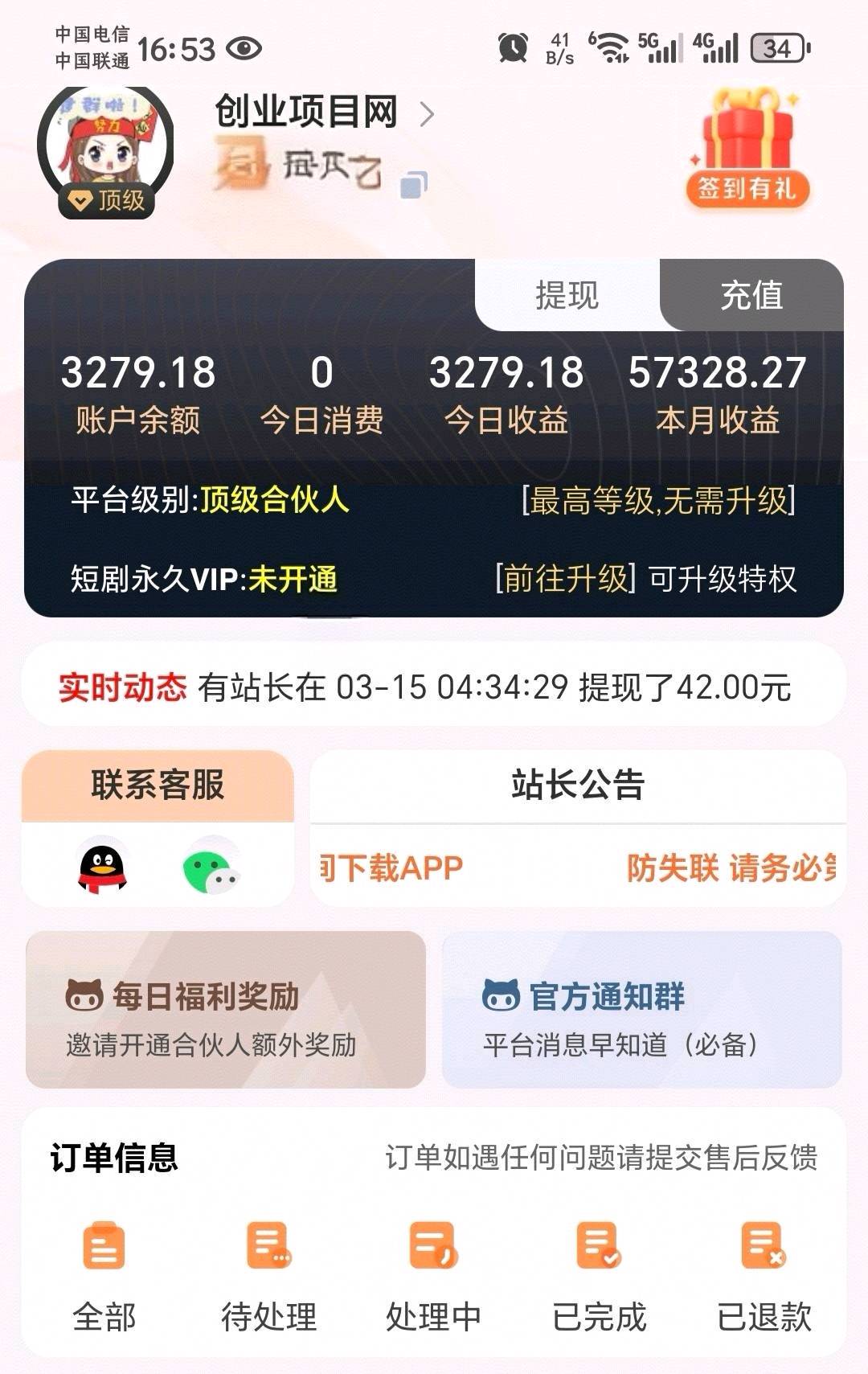The image size is (868, 1374).
Task: Copy the user ID with the copy icon
Action: click(414, 186)
